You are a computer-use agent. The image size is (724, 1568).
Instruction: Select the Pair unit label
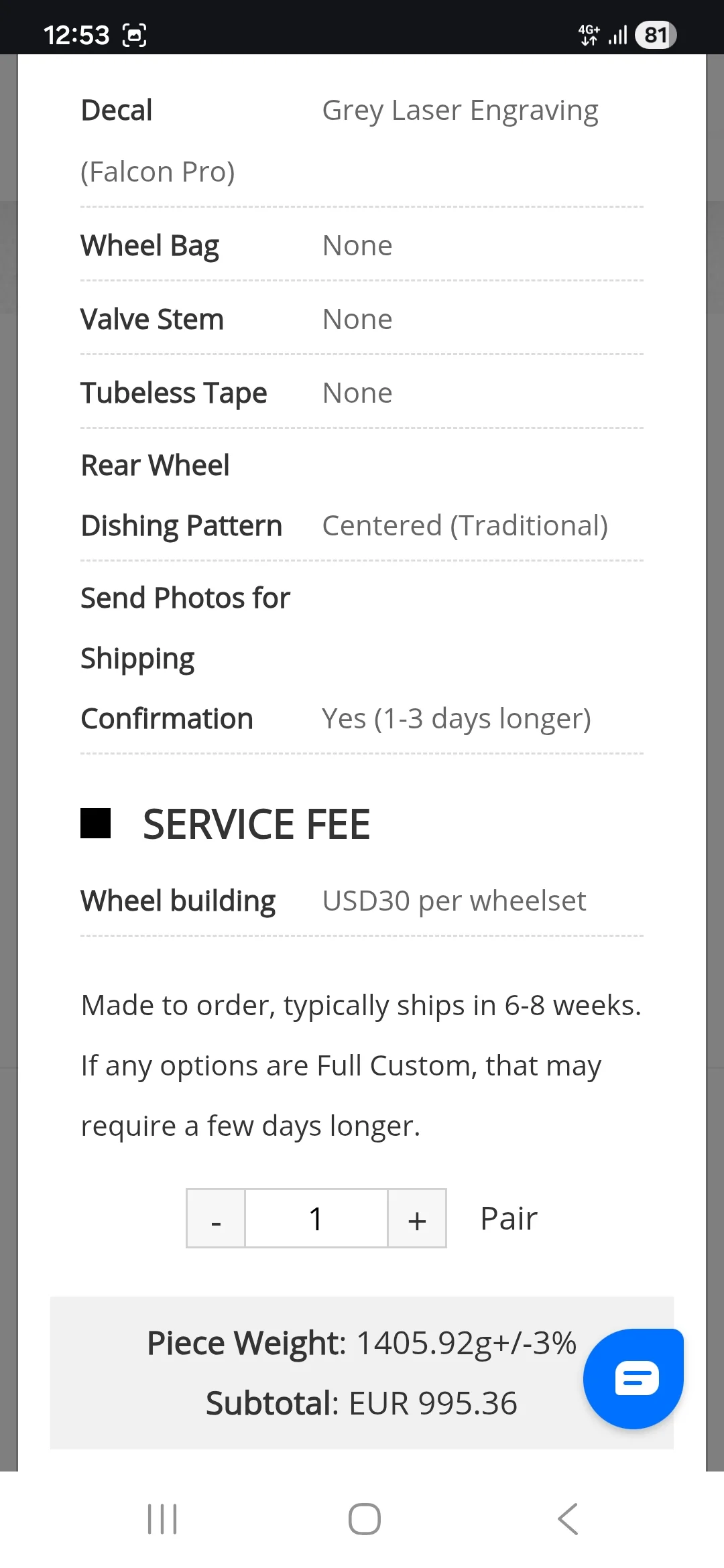pos(507,1218)
